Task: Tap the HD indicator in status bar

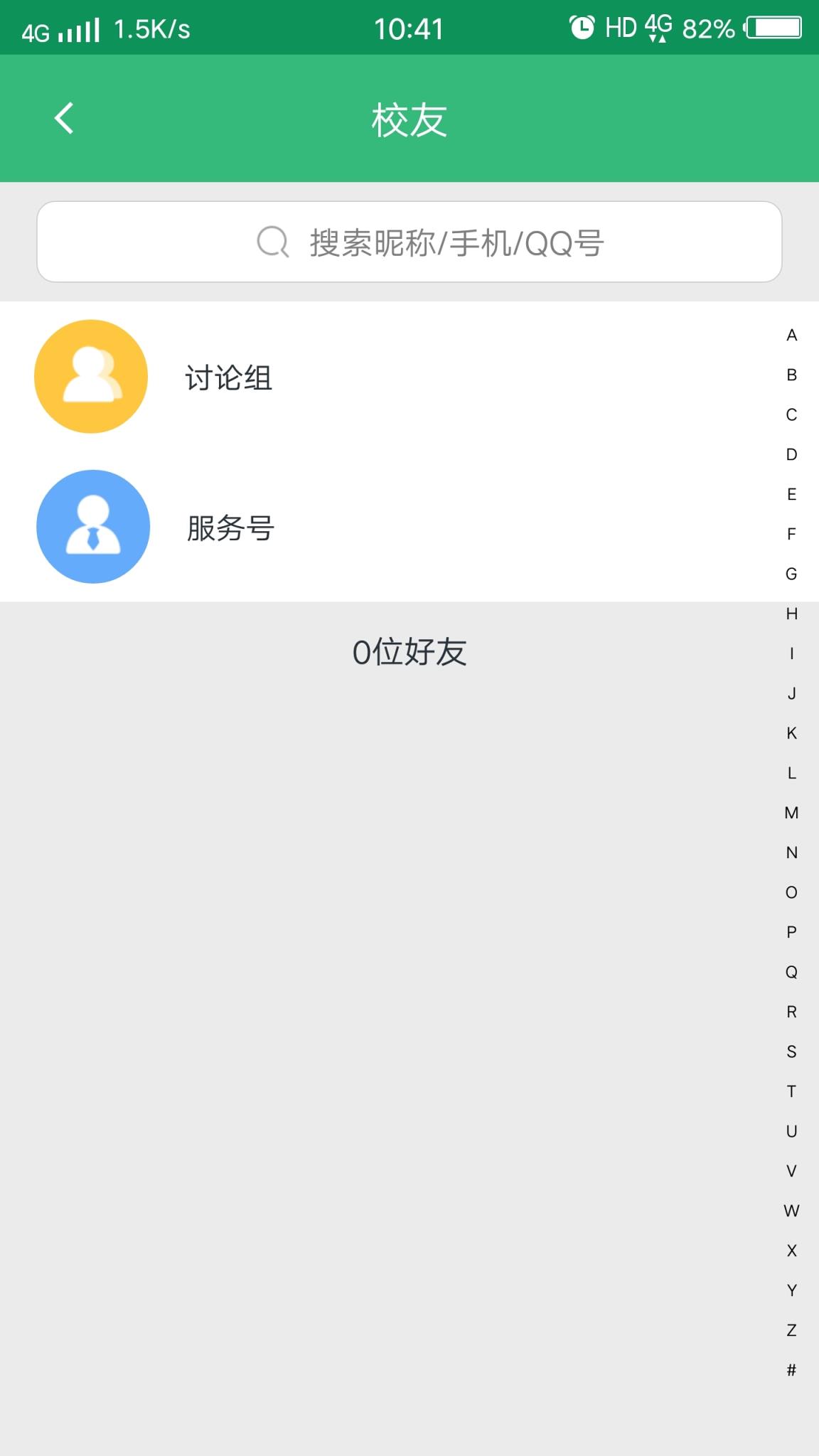Action: coord(621,27)
